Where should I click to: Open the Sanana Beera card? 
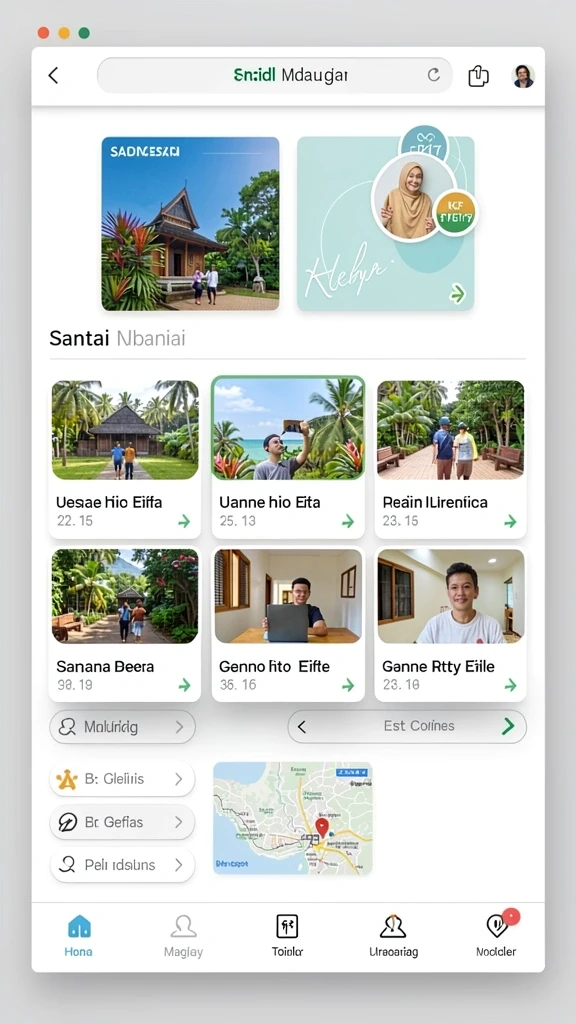pyautogui.click(x=125, y=624)
